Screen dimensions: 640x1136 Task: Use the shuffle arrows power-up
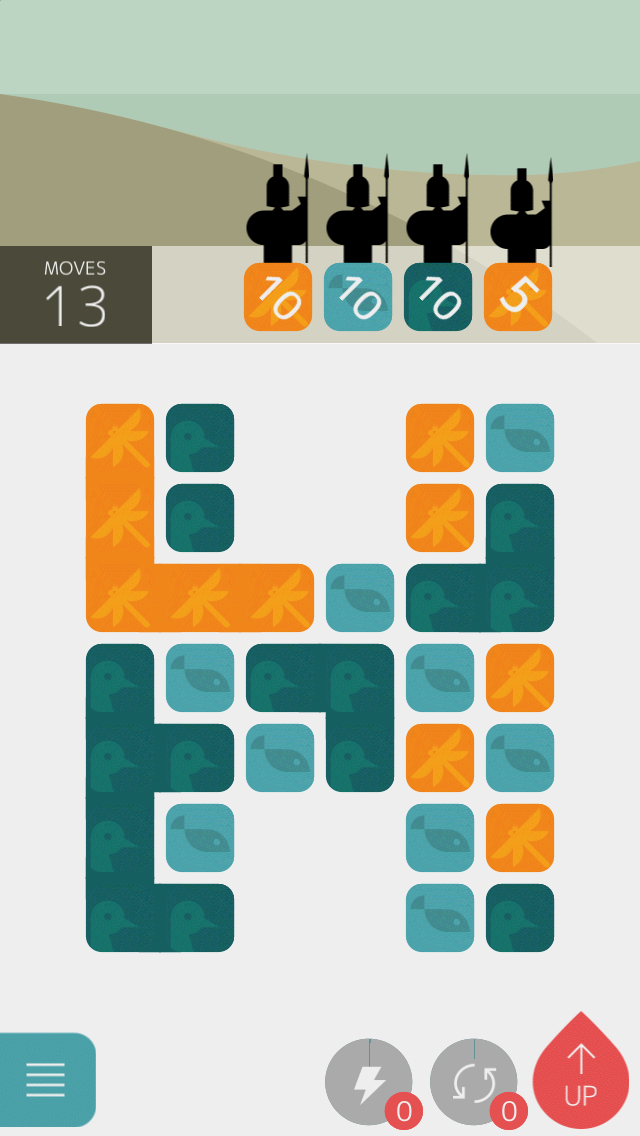474,1082
